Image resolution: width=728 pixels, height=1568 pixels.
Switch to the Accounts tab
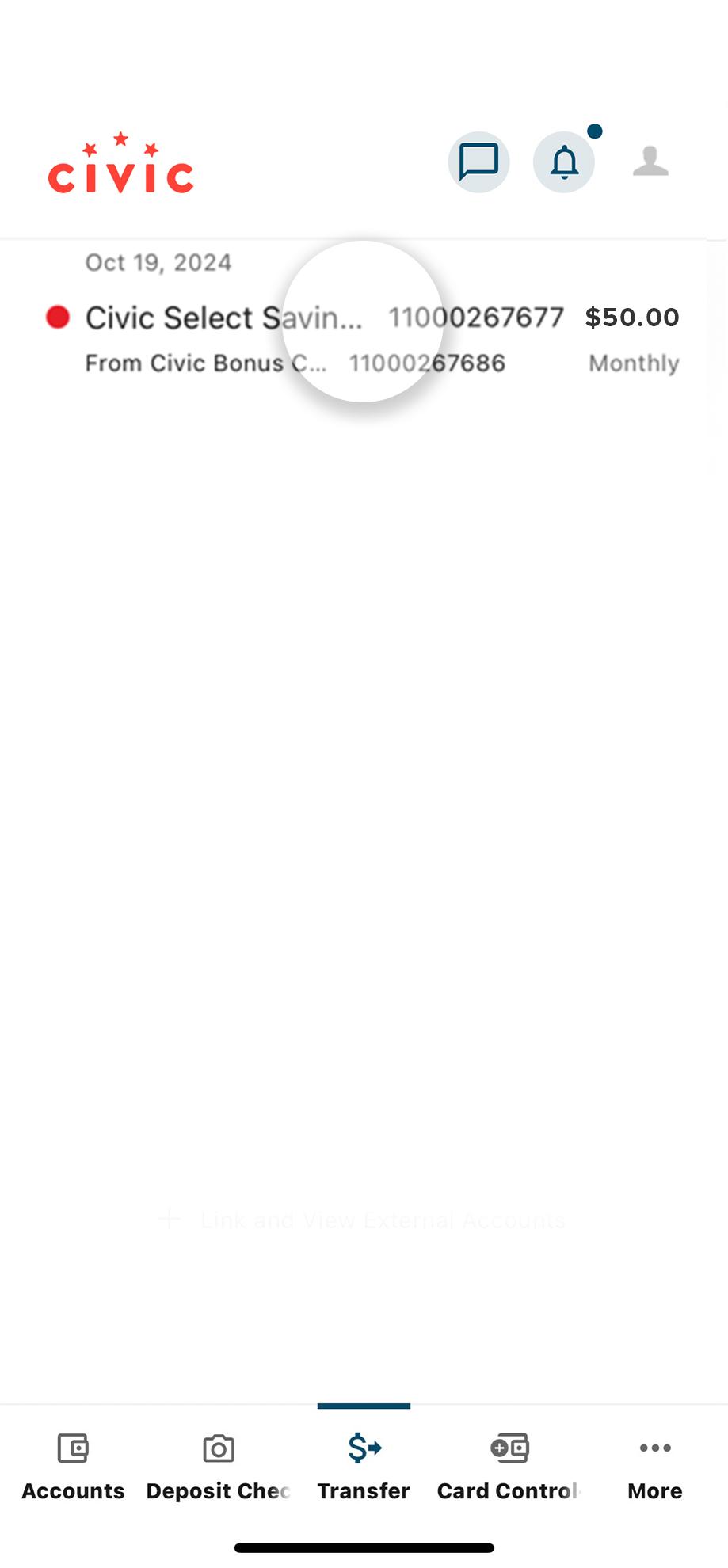73,1467
